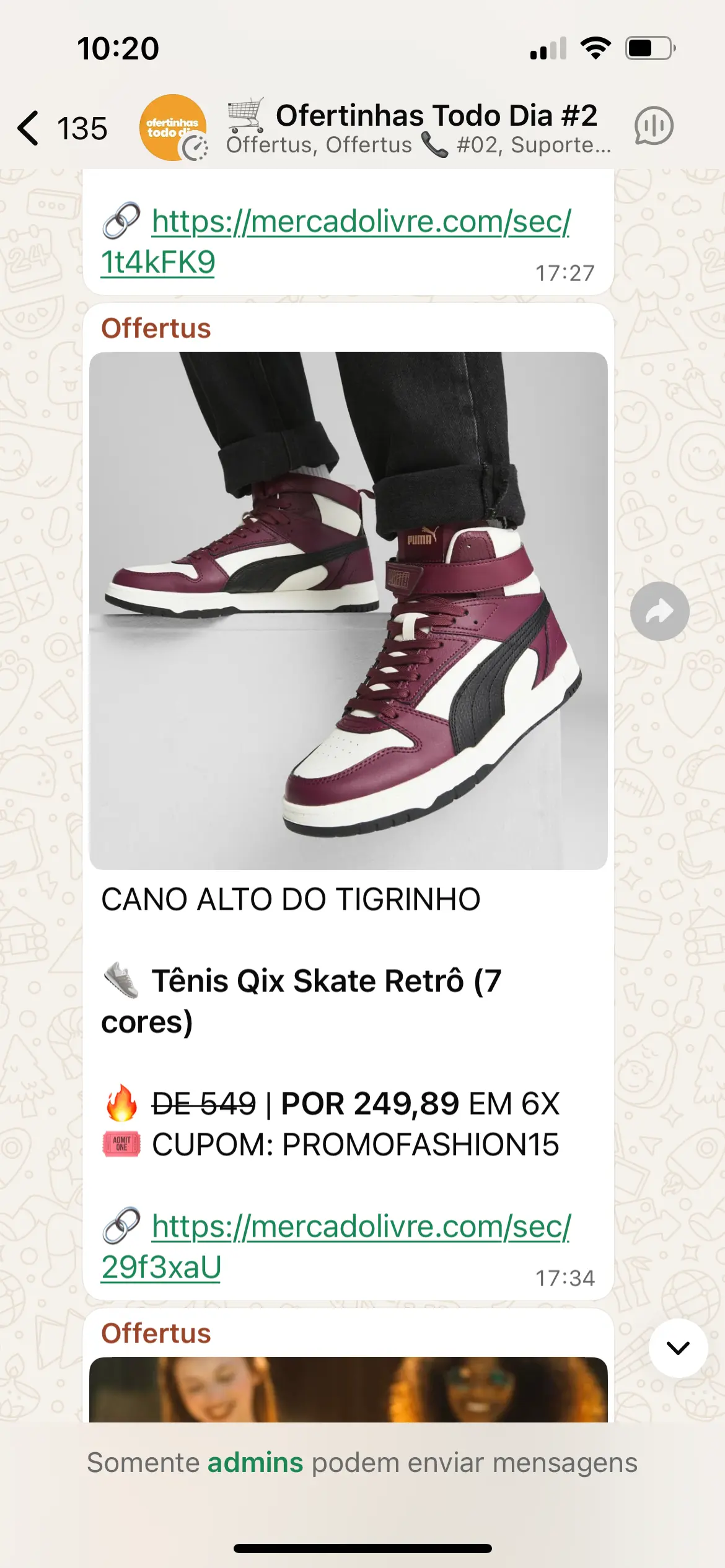View the Puma sneaker photo fullscreen
Viewport: 725px width, 1568px height.
[x=348, y=611]
